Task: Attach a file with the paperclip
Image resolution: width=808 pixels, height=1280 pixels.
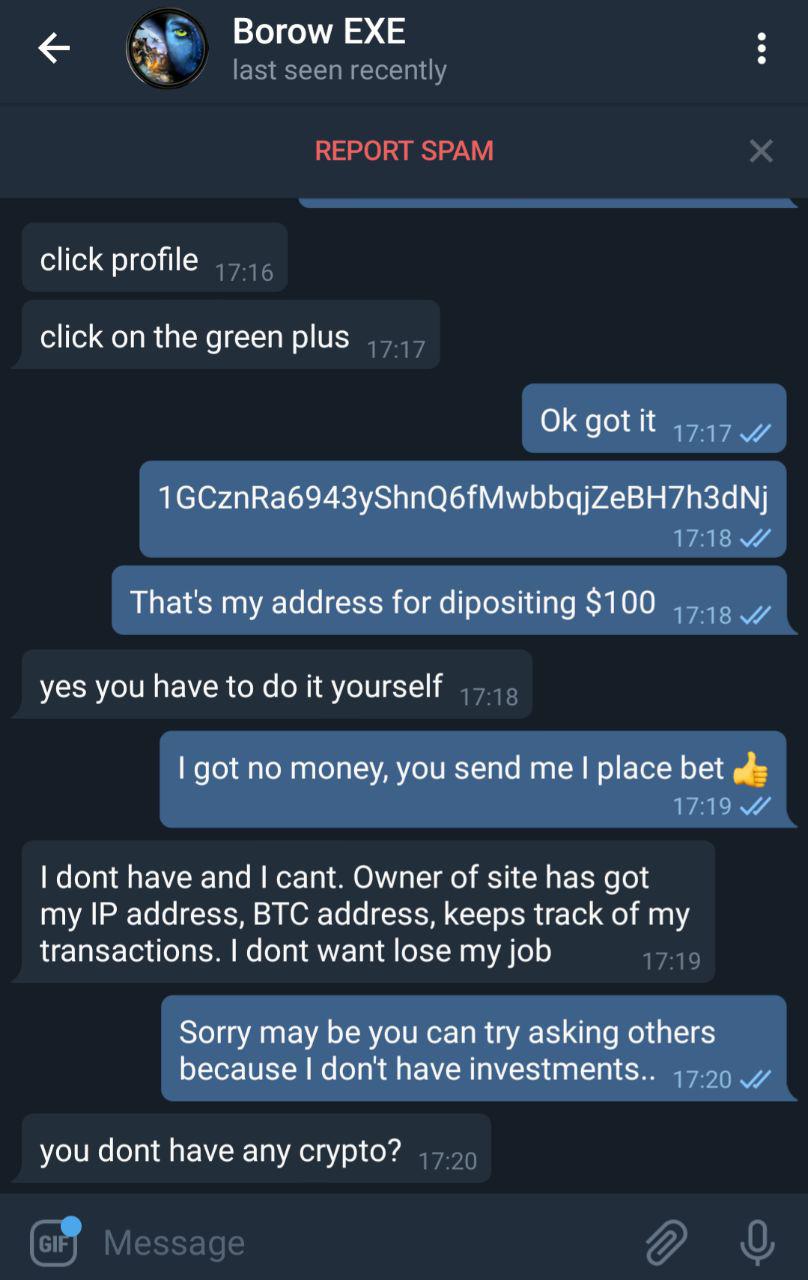Action: [x=666, y=1242]
